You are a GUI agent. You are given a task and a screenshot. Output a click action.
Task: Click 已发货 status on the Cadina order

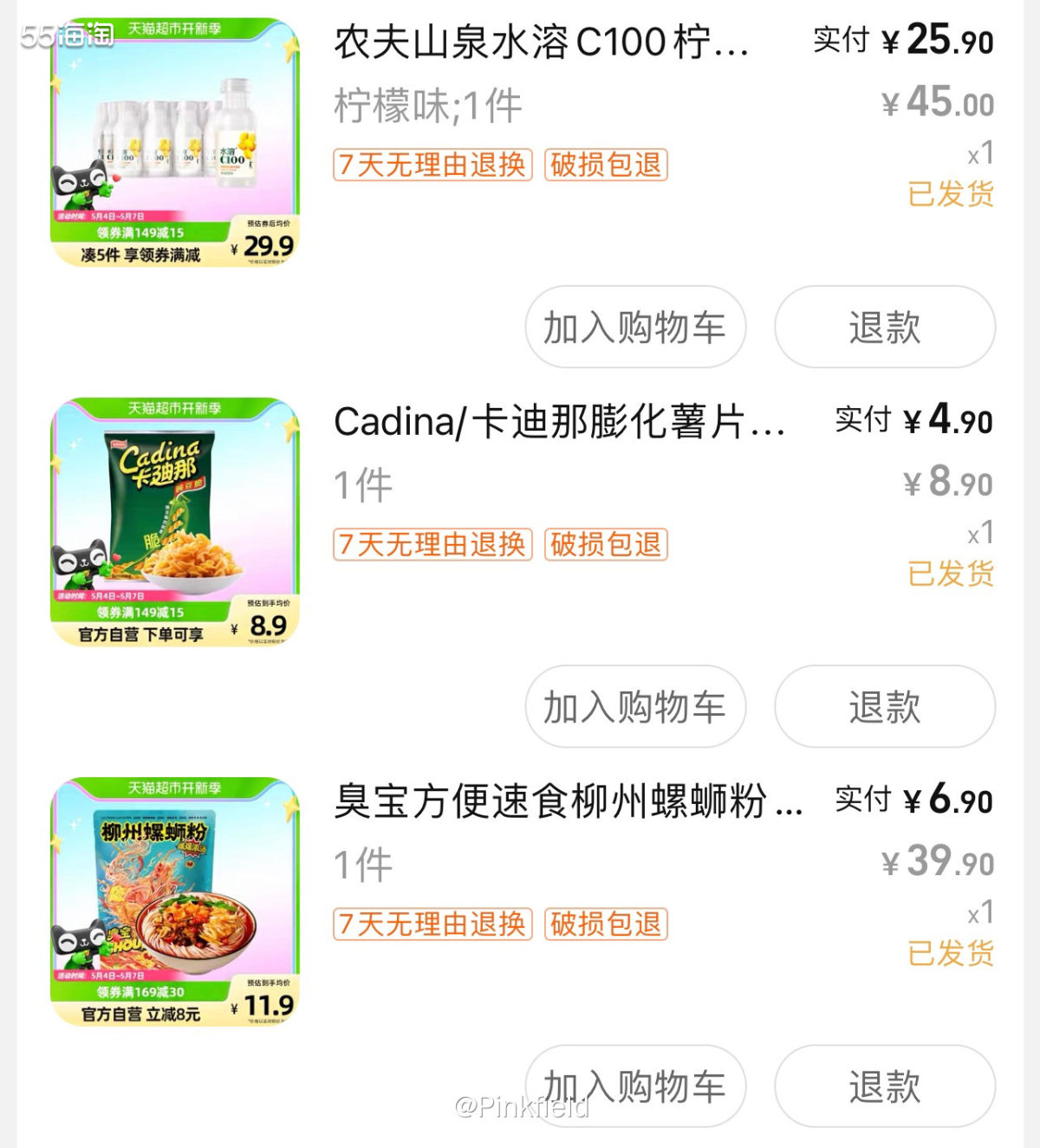point(951,574)
